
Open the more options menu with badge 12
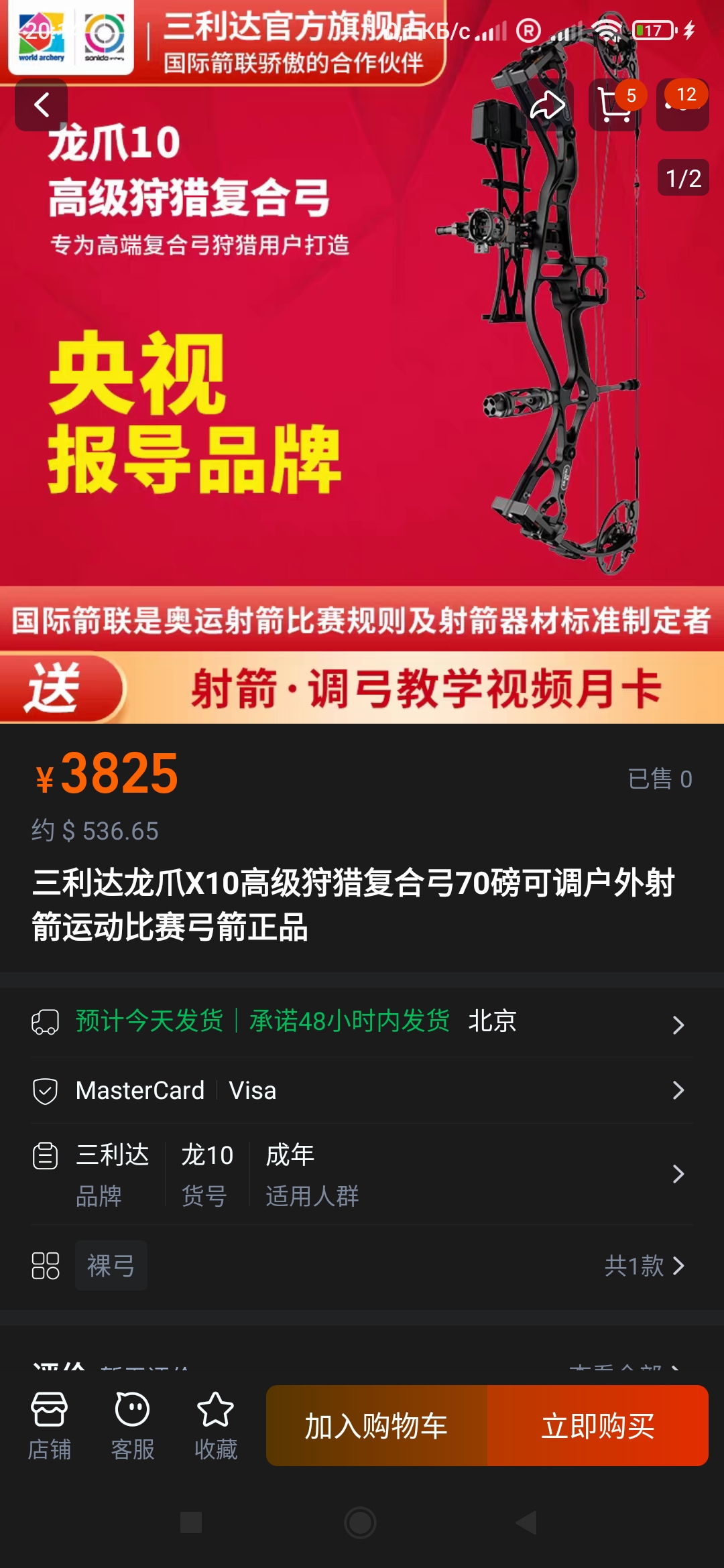[682, 105]
